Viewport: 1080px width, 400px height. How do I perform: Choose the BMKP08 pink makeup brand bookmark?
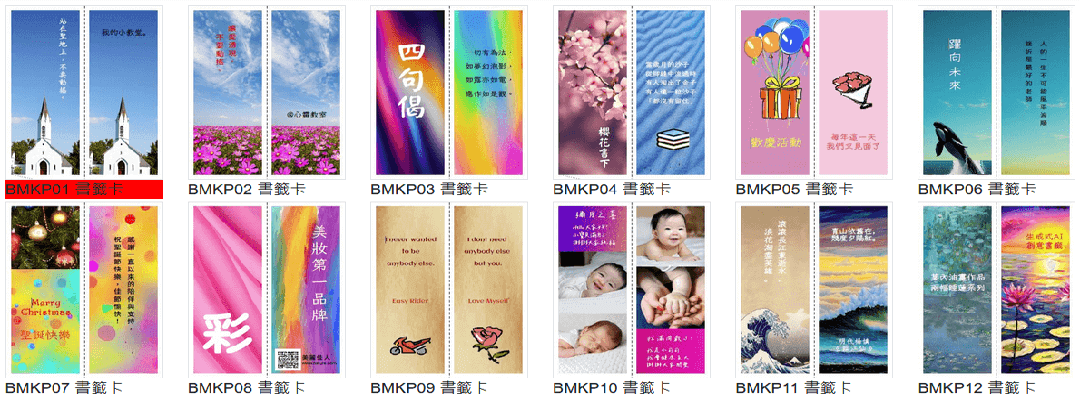point(267,290)
